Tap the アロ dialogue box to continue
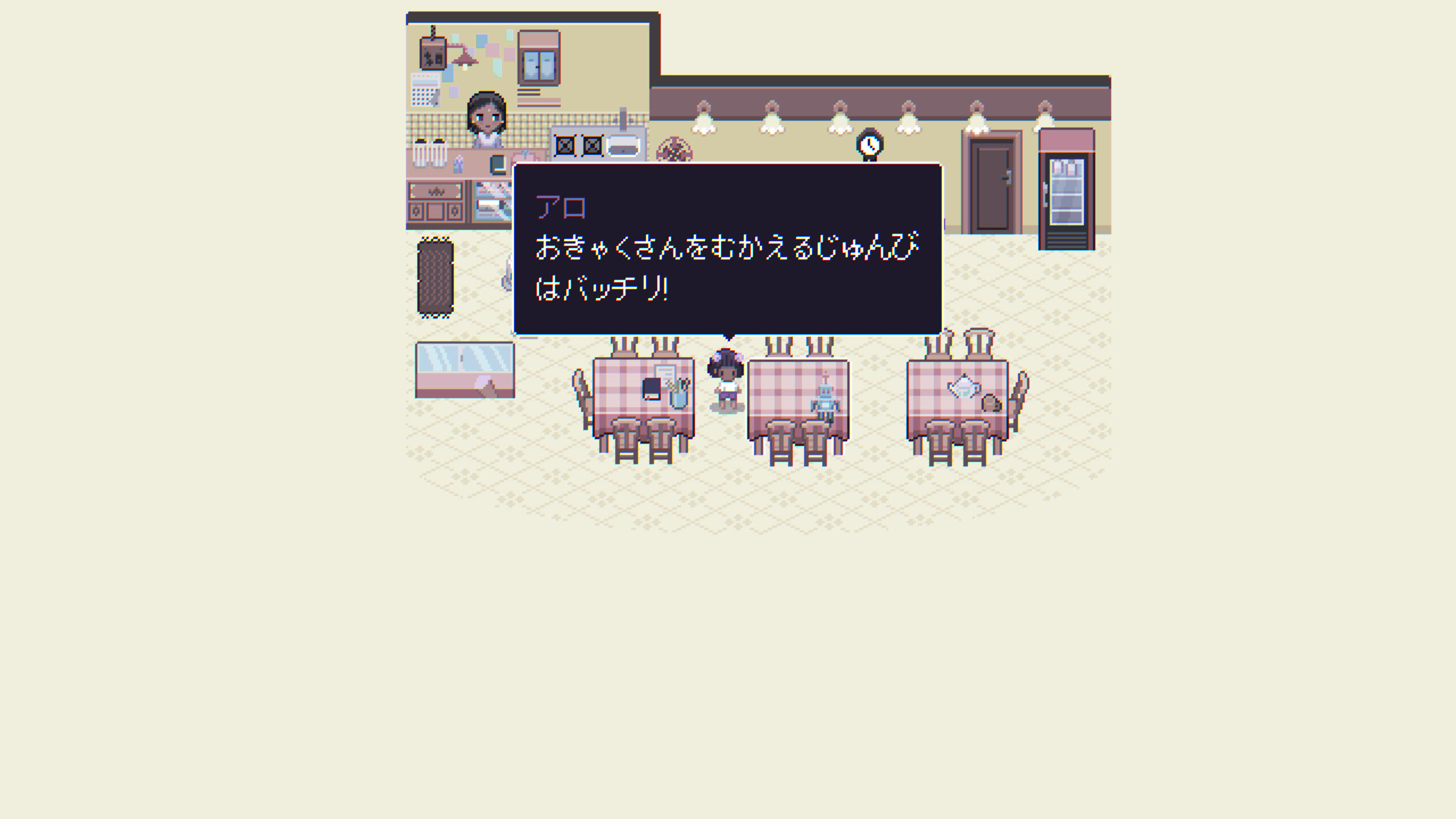This screenshot has height=819, width=1456. (727, 249)
